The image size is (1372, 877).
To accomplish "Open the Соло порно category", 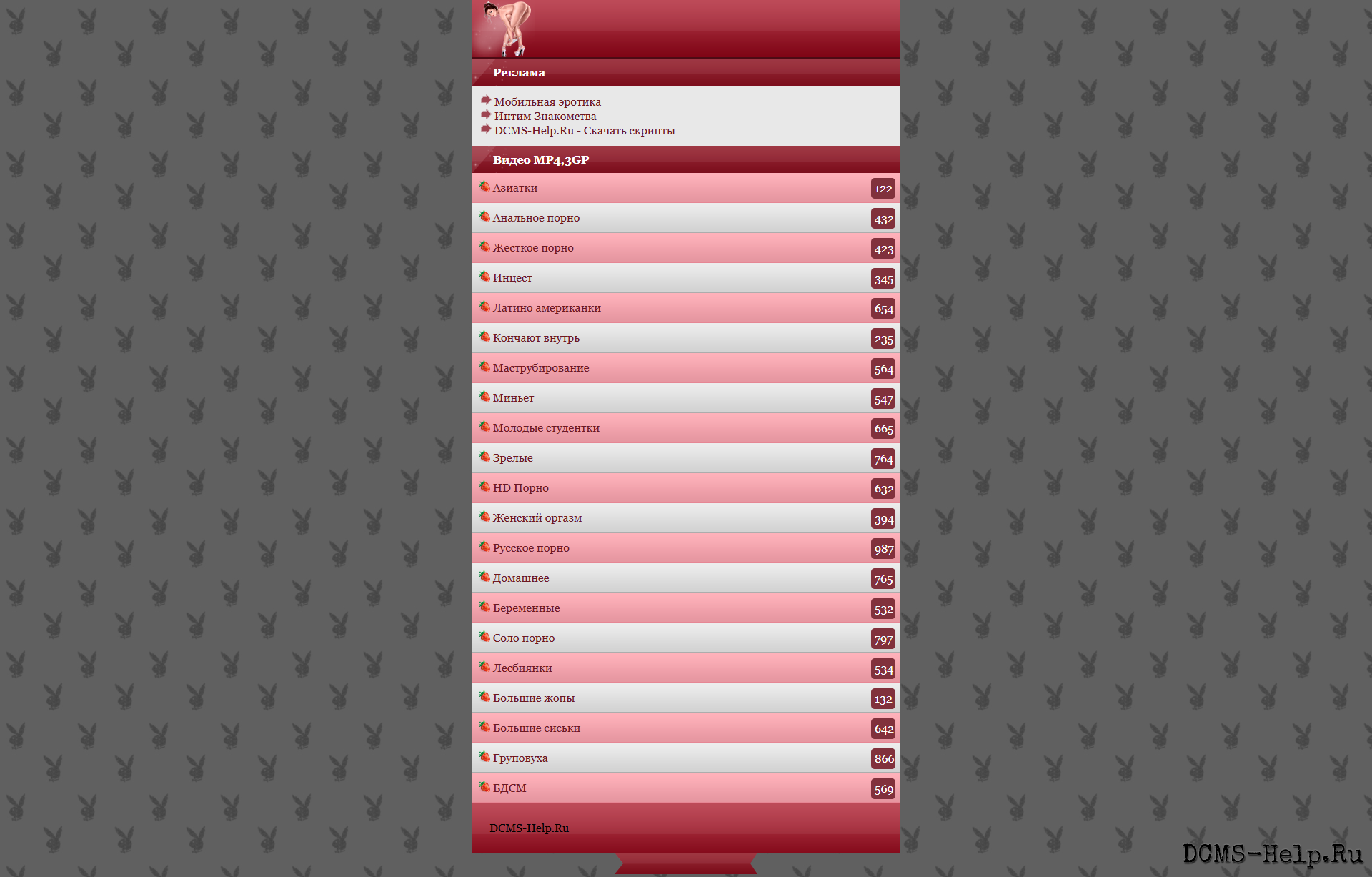I will coord(523,638).
